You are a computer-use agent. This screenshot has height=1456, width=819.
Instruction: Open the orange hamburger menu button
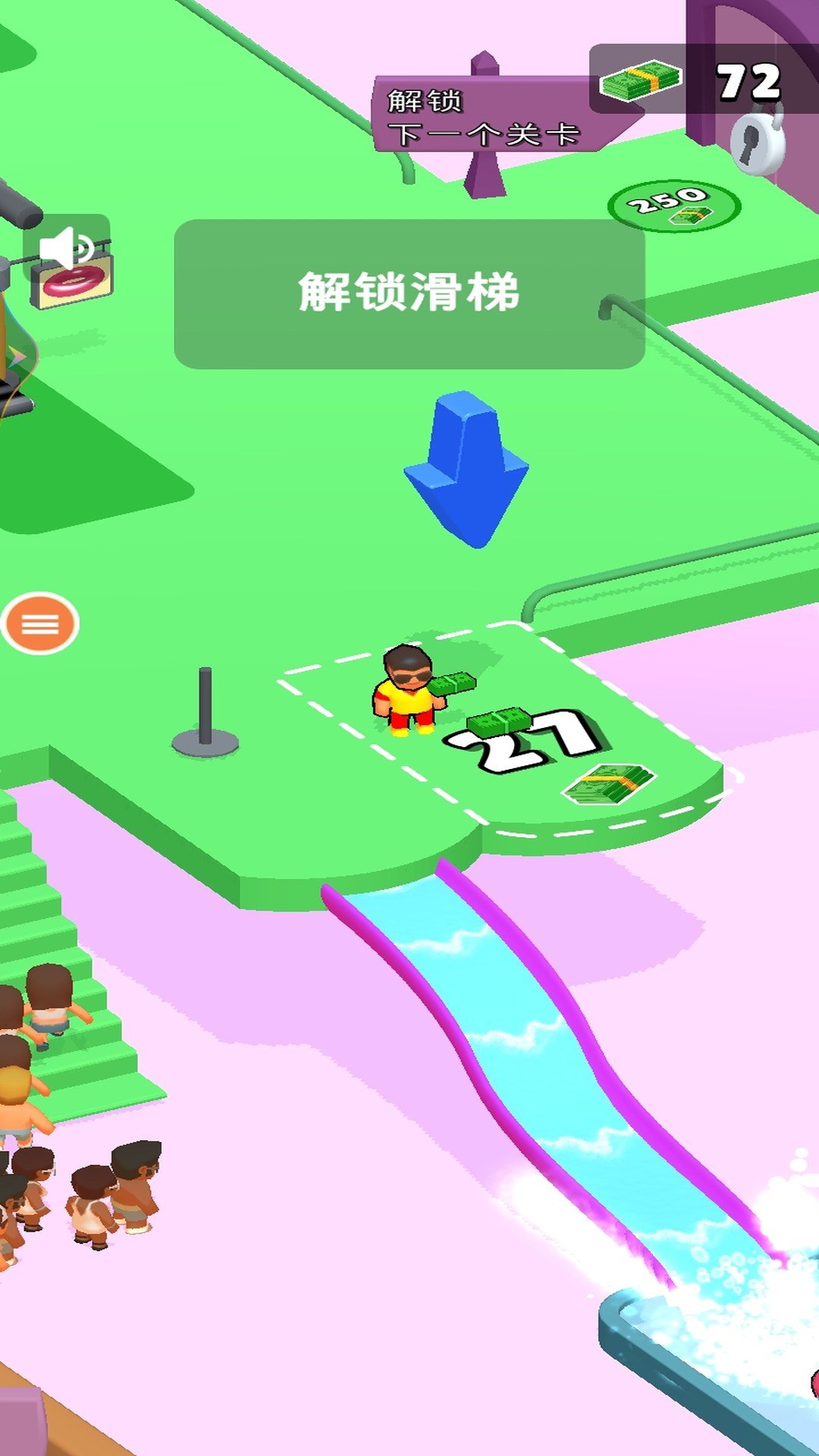[40, 623]
